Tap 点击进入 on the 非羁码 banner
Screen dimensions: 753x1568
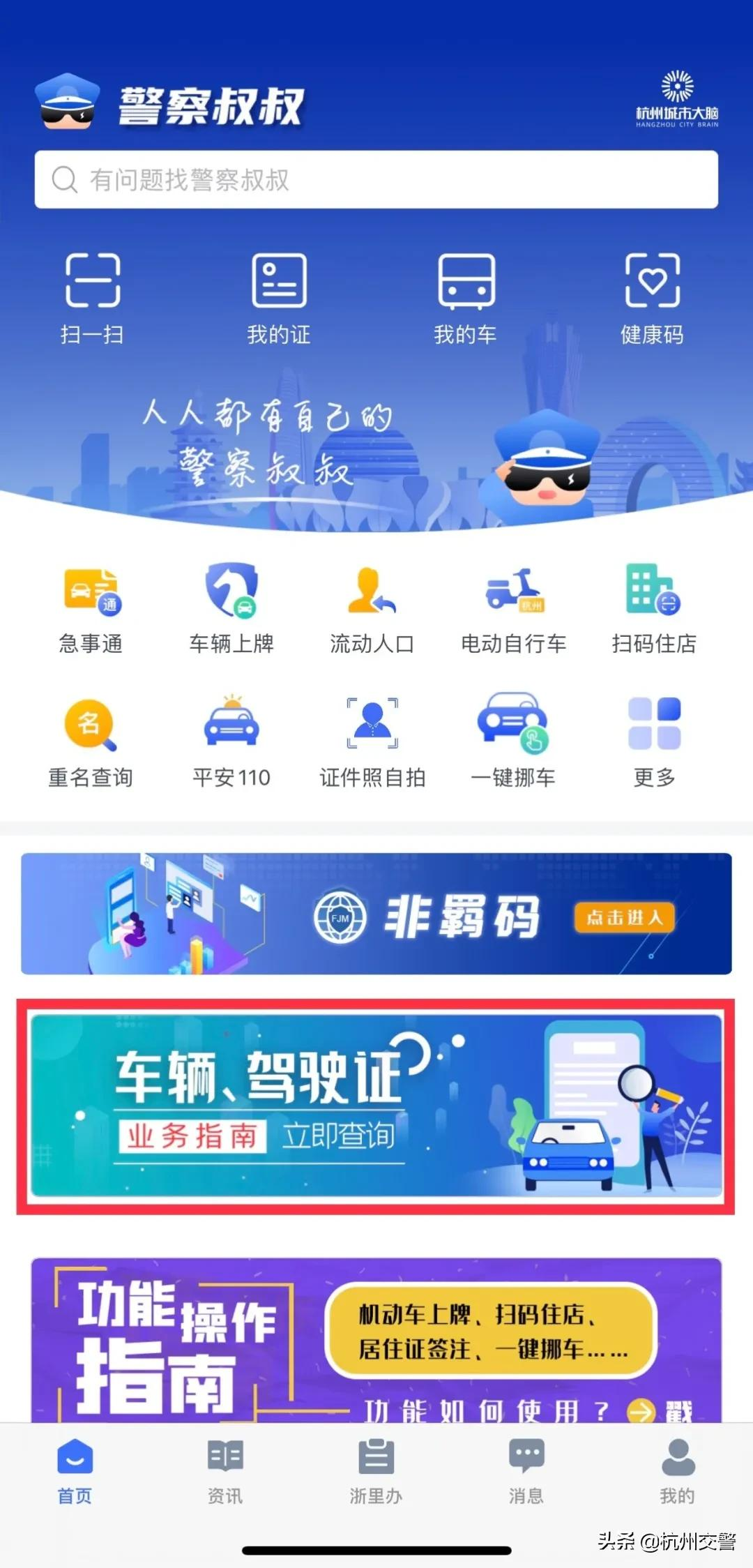(x=623, y=917)
